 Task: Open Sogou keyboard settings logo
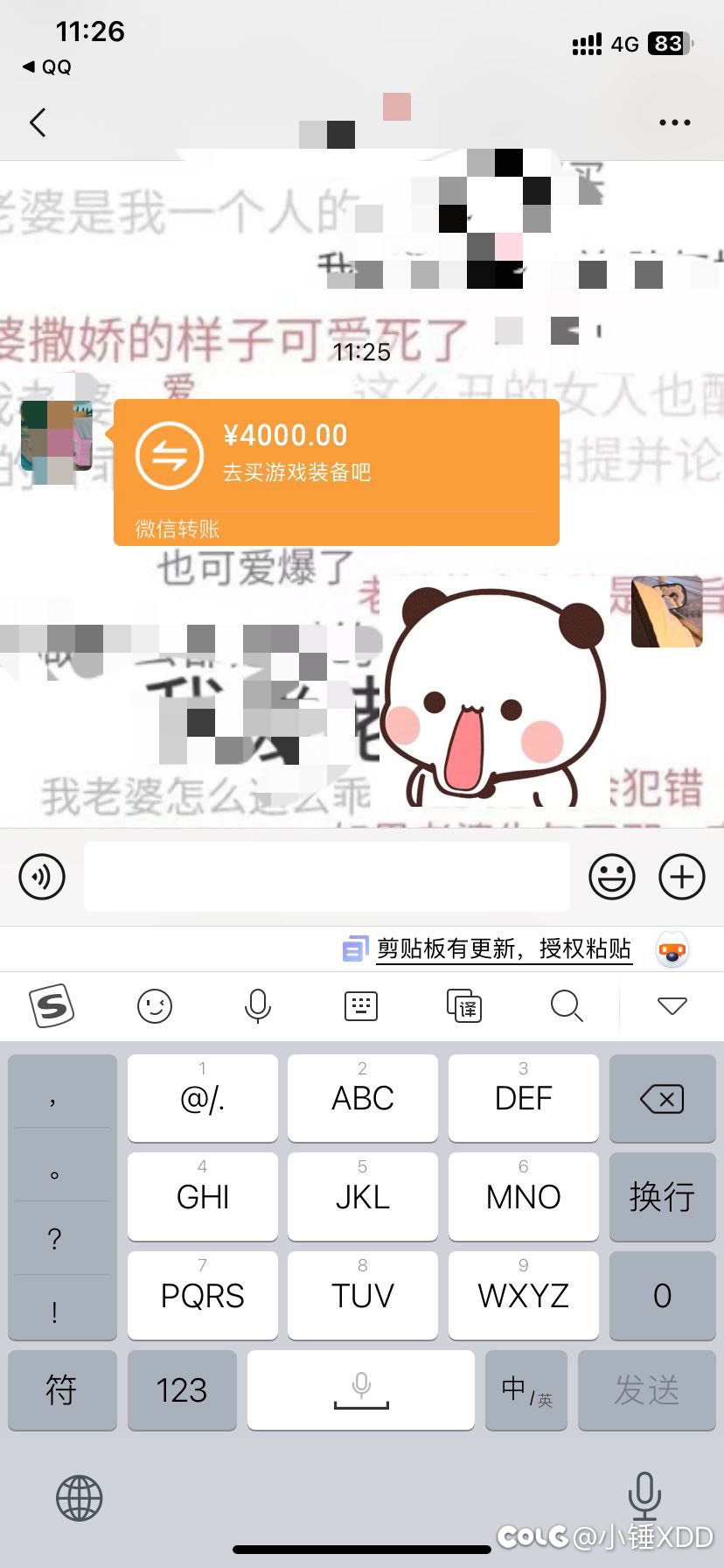pyautogui.click(x=52, y=1006)
